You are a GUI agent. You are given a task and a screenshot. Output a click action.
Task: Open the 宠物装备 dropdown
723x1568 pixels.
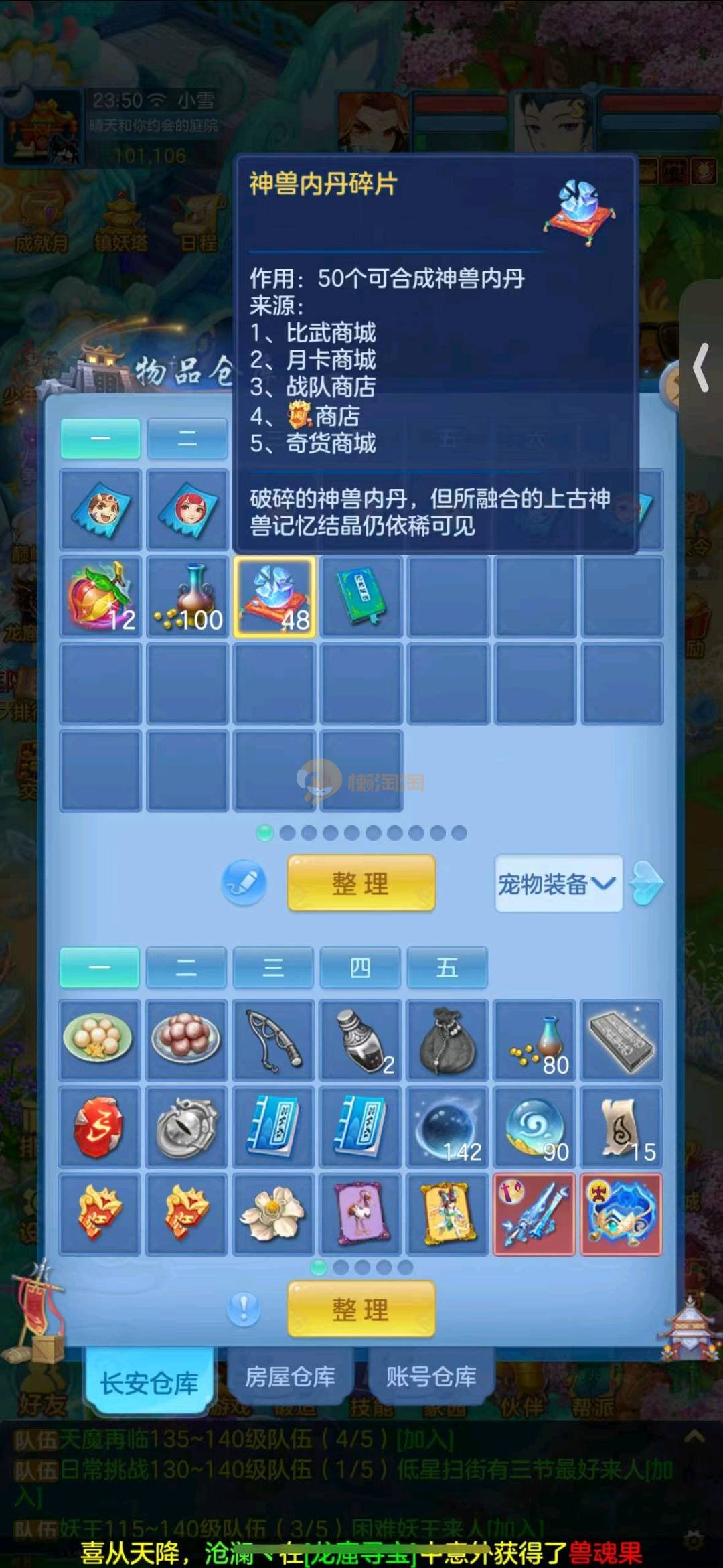558,883
